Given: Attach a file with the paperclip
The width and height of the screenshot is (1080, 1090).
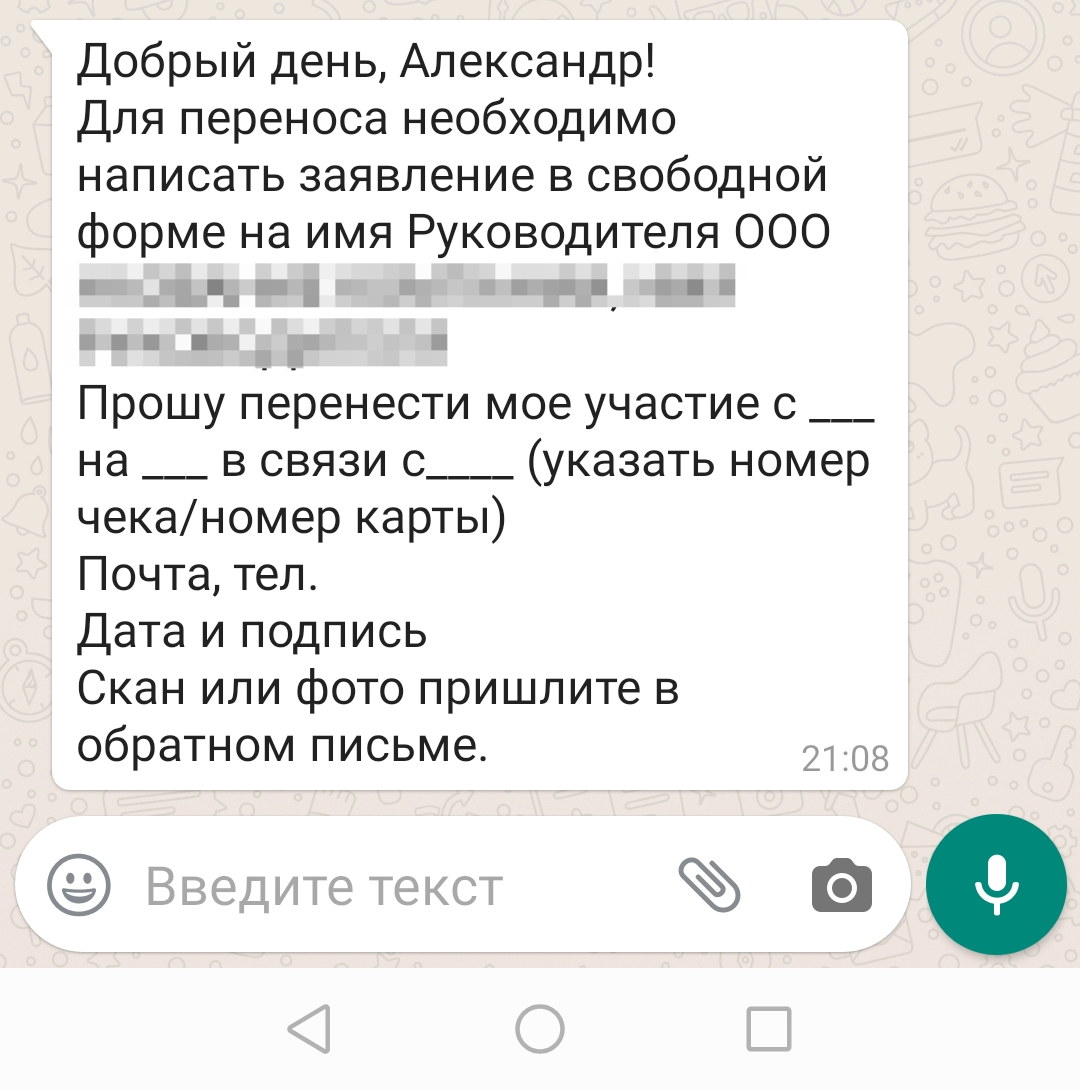Looking at the screenshot, I should point(709,885).
